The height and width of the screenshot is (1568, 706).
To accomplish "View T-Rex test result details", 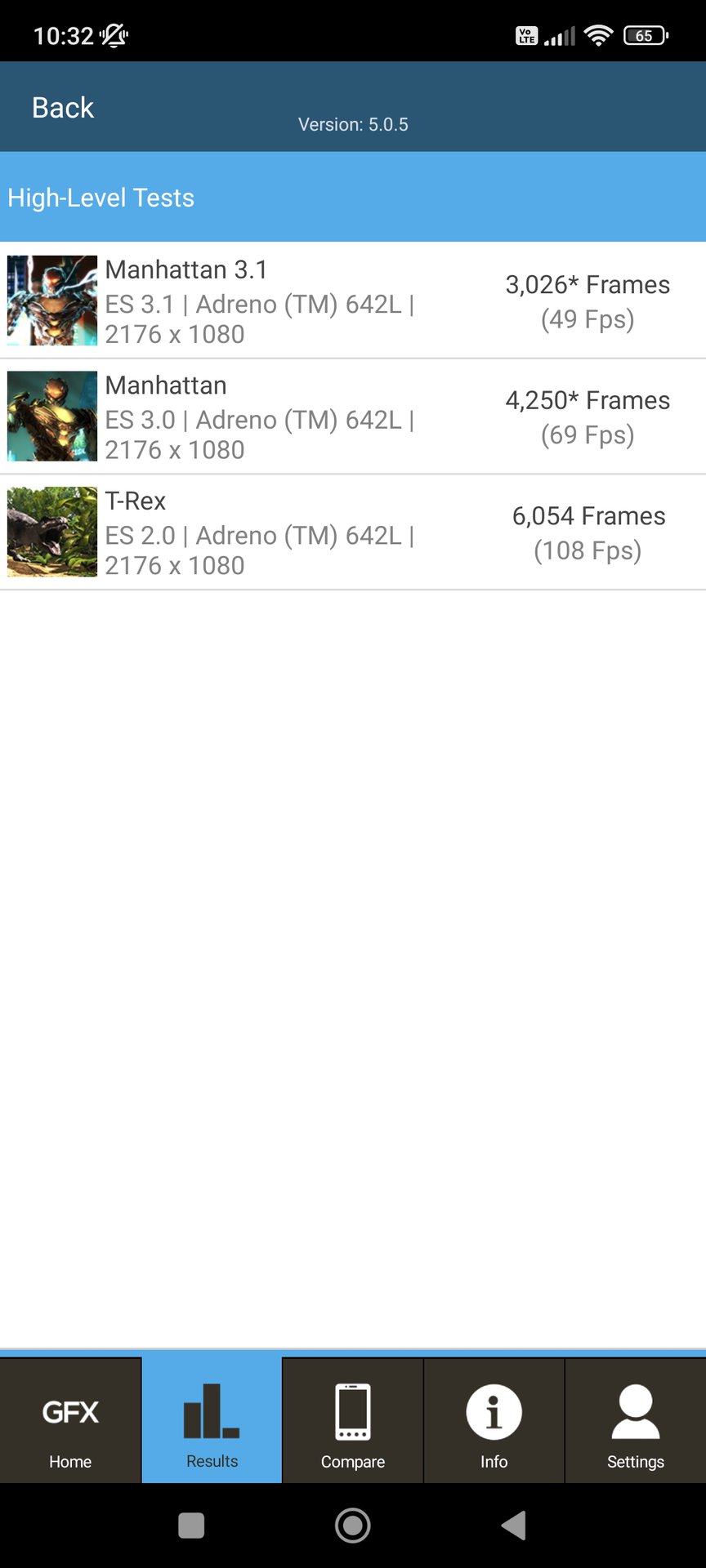I will click(x=352, y=532).
